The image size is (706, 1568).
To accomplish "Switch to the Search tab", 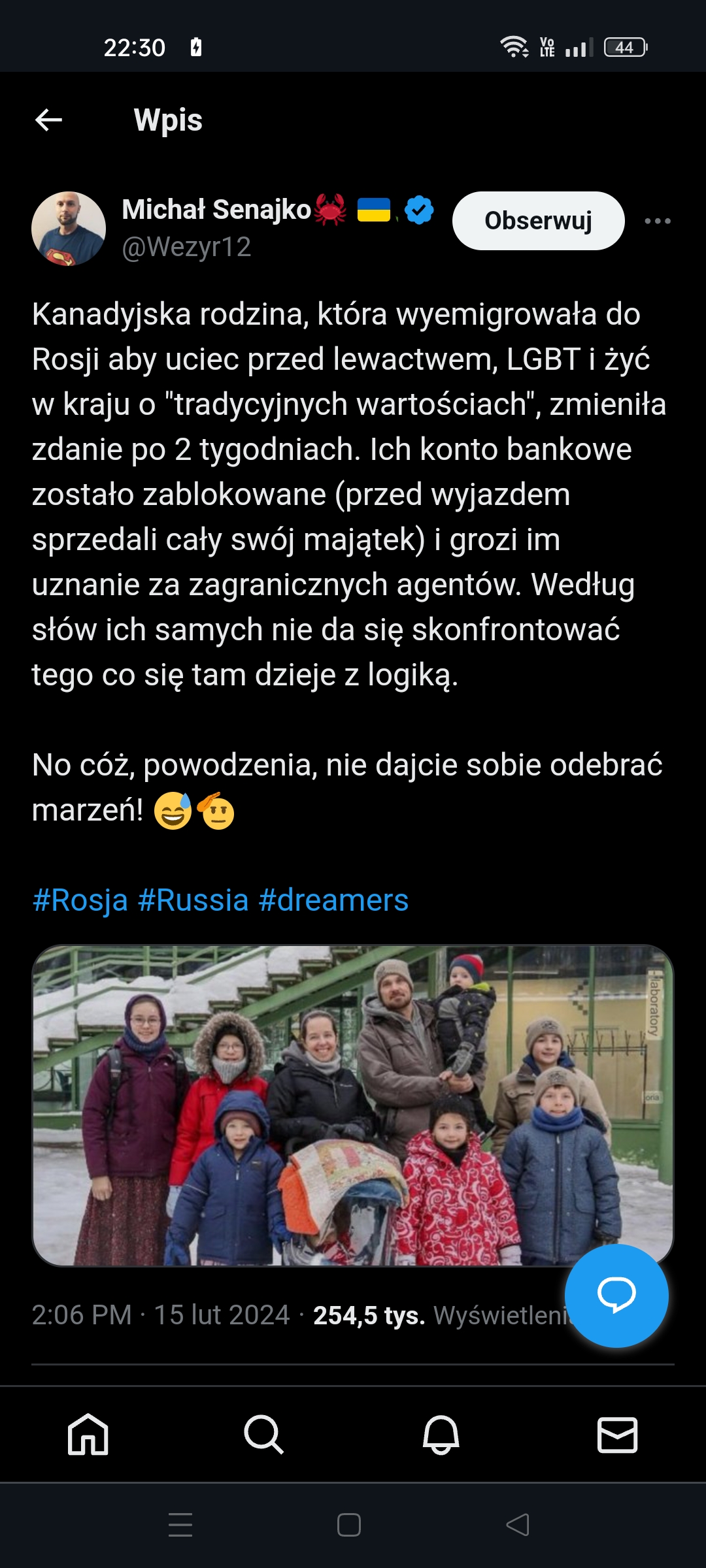I will 264,1435.
